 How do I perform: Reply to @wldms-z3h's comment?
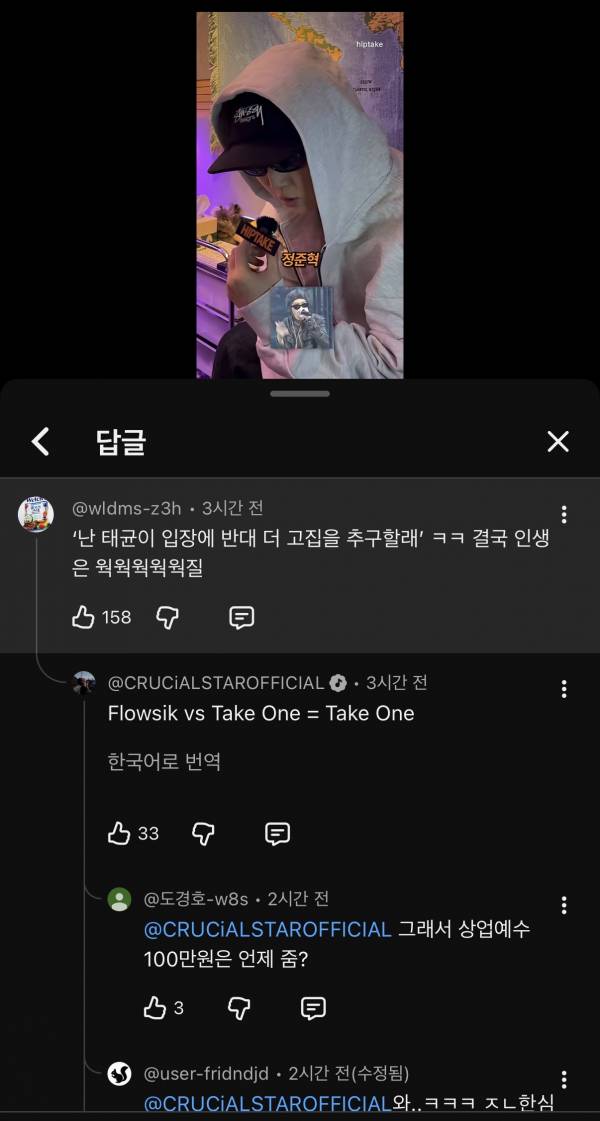point(241,617)
